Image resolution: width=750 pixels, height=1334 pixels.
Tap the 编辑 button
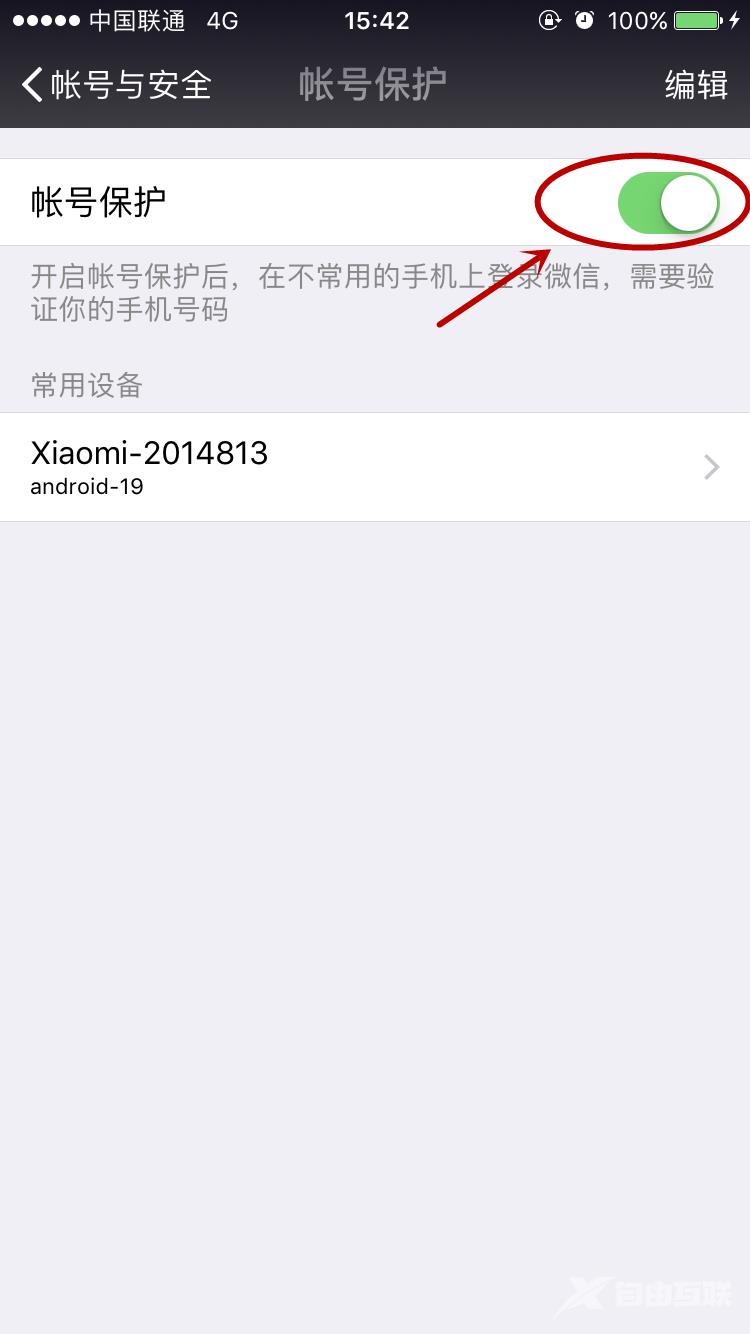pyautogui.click(x=696, y=85)
